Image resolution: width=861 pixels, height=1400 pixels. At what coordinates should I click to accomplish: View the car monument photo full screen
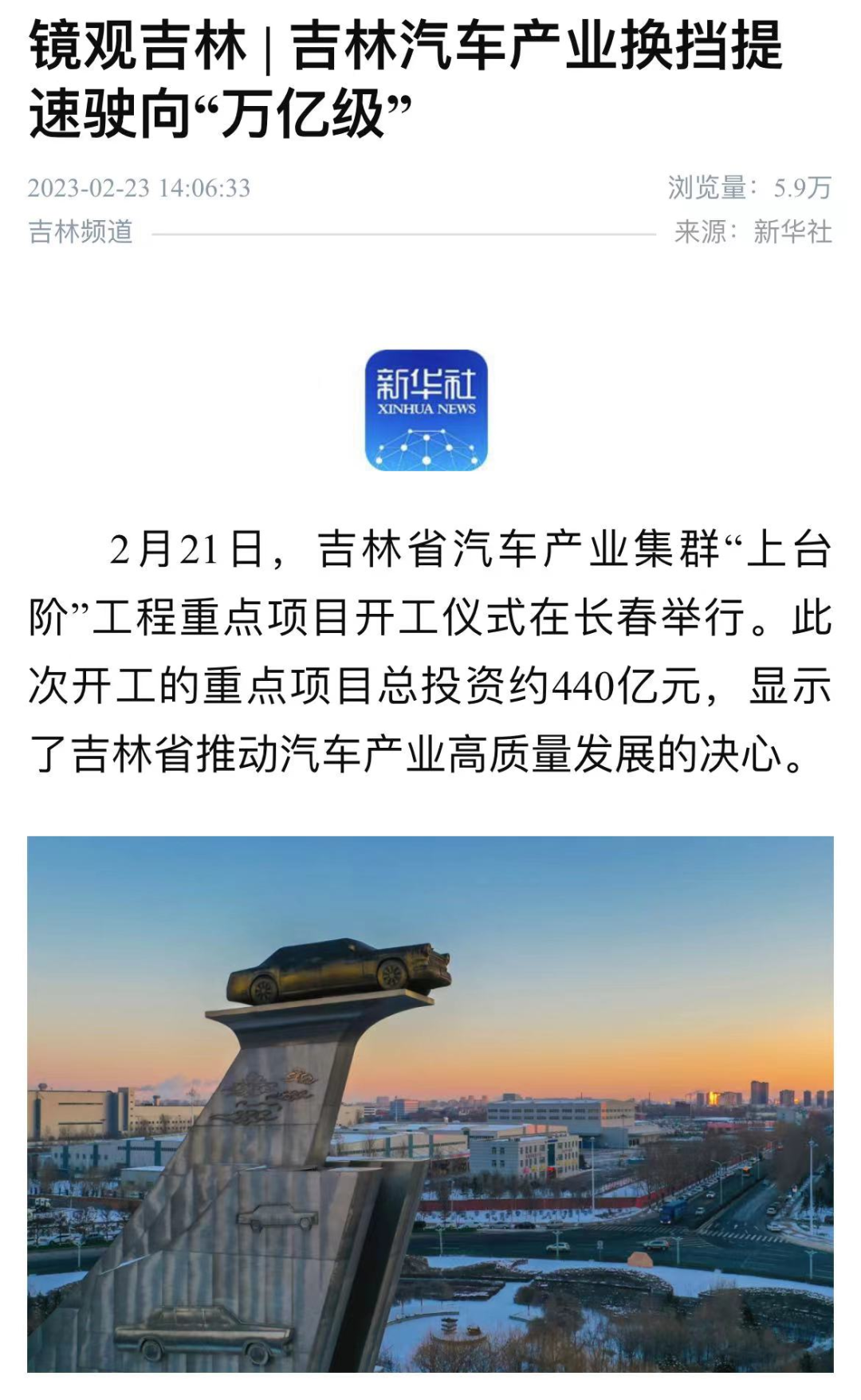(431, 1103)
